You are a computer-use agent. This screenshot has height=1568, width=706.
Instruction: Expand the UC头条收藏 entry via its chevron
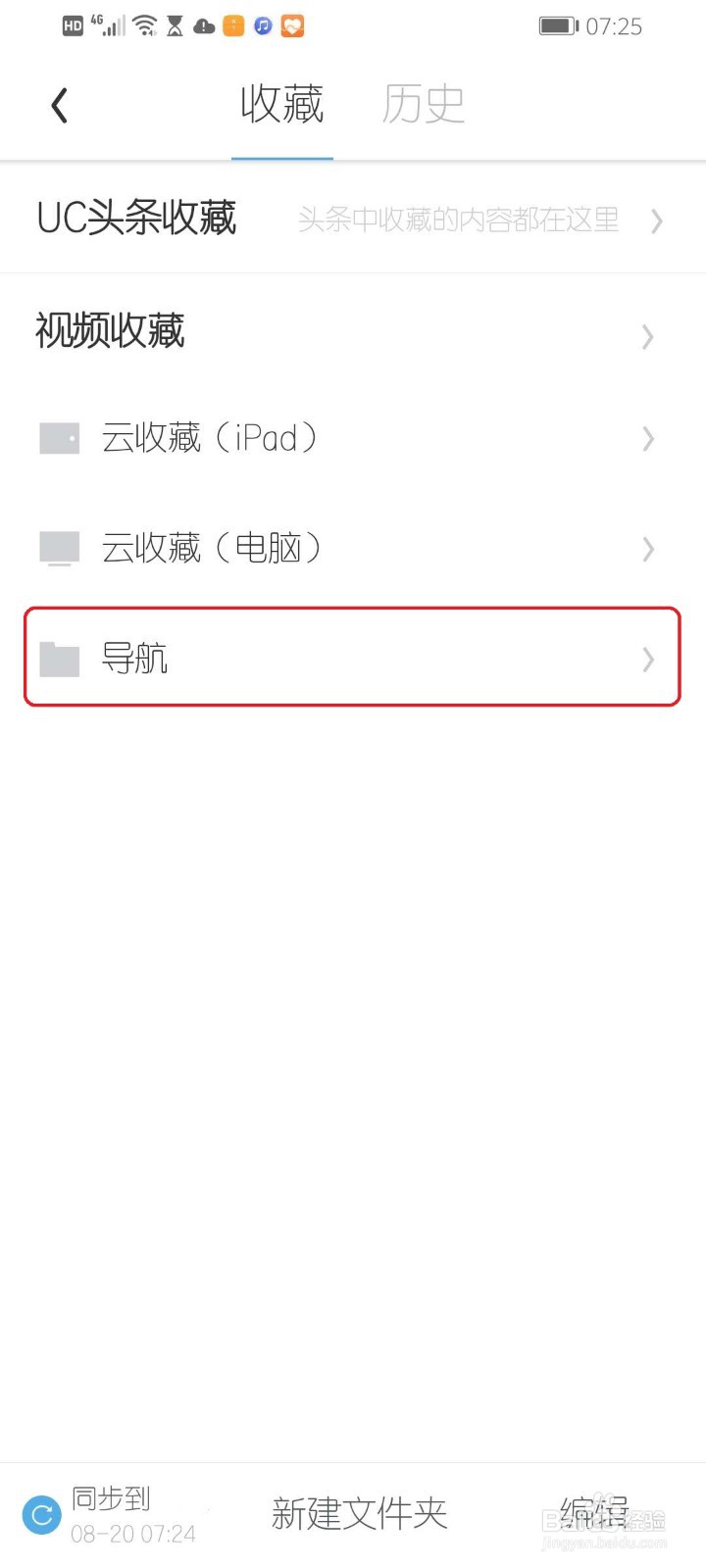click(x=656, y=221)
